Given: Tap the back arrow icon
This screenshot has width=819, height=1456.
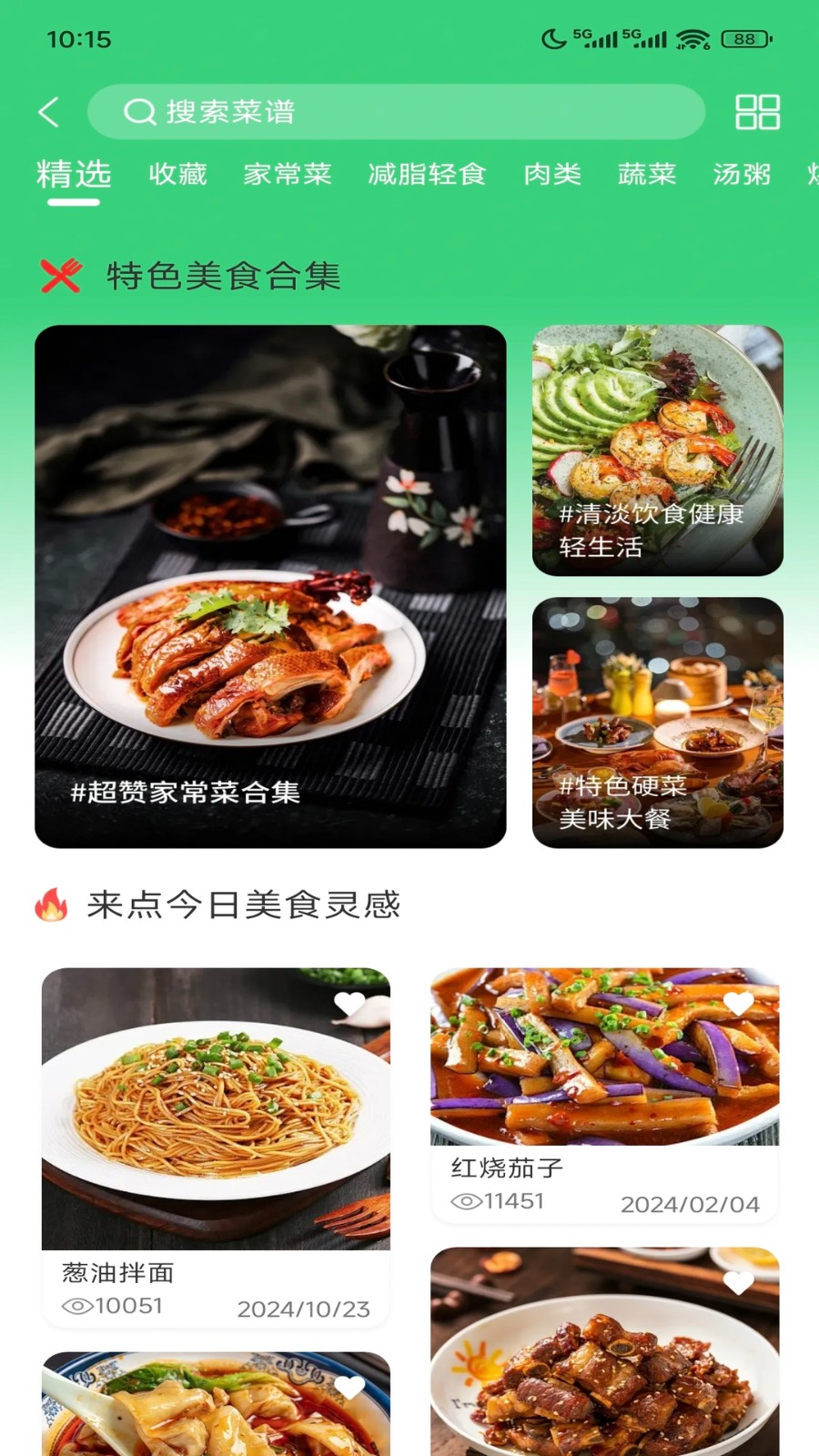Looking at the screenshot, I should [x=49, y=111].
